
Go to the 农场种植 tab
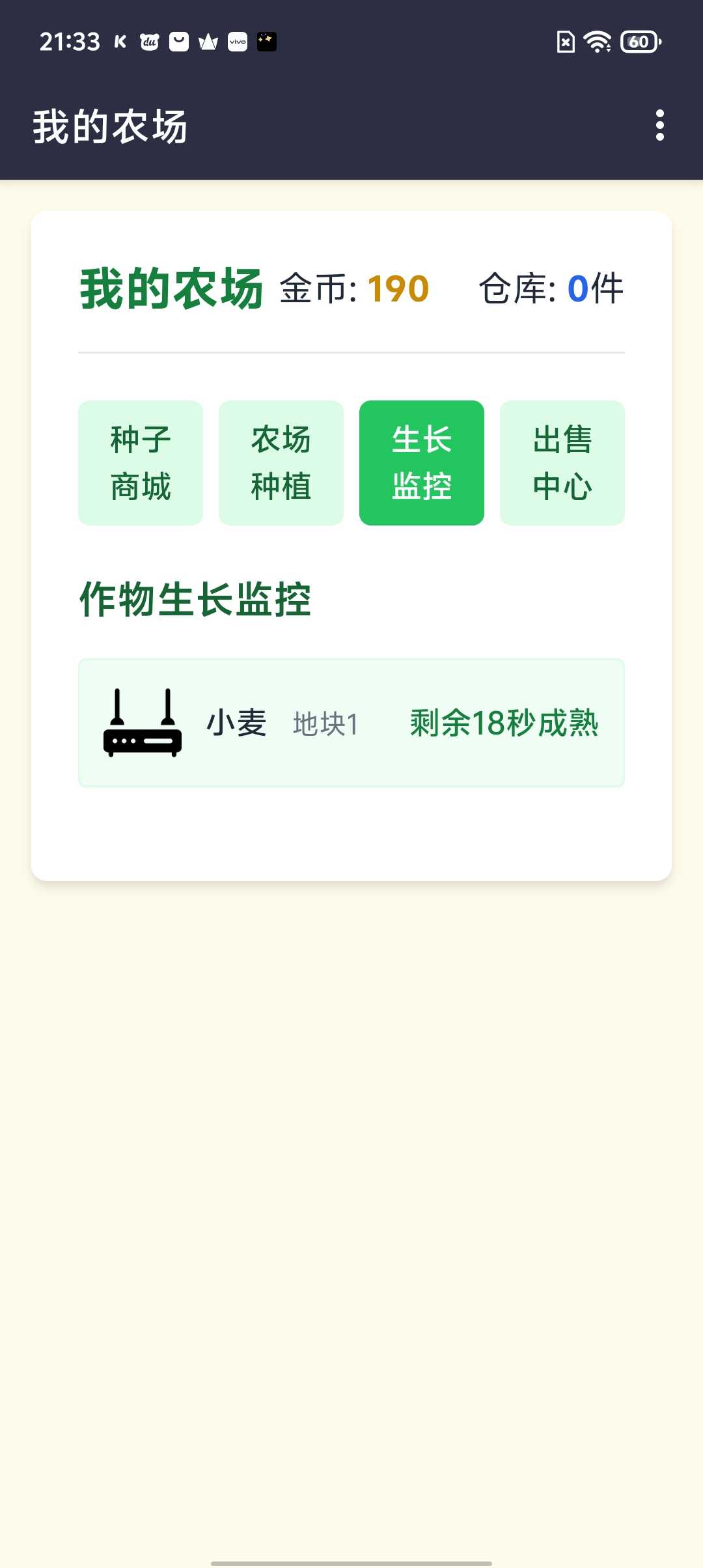[281, 463]
